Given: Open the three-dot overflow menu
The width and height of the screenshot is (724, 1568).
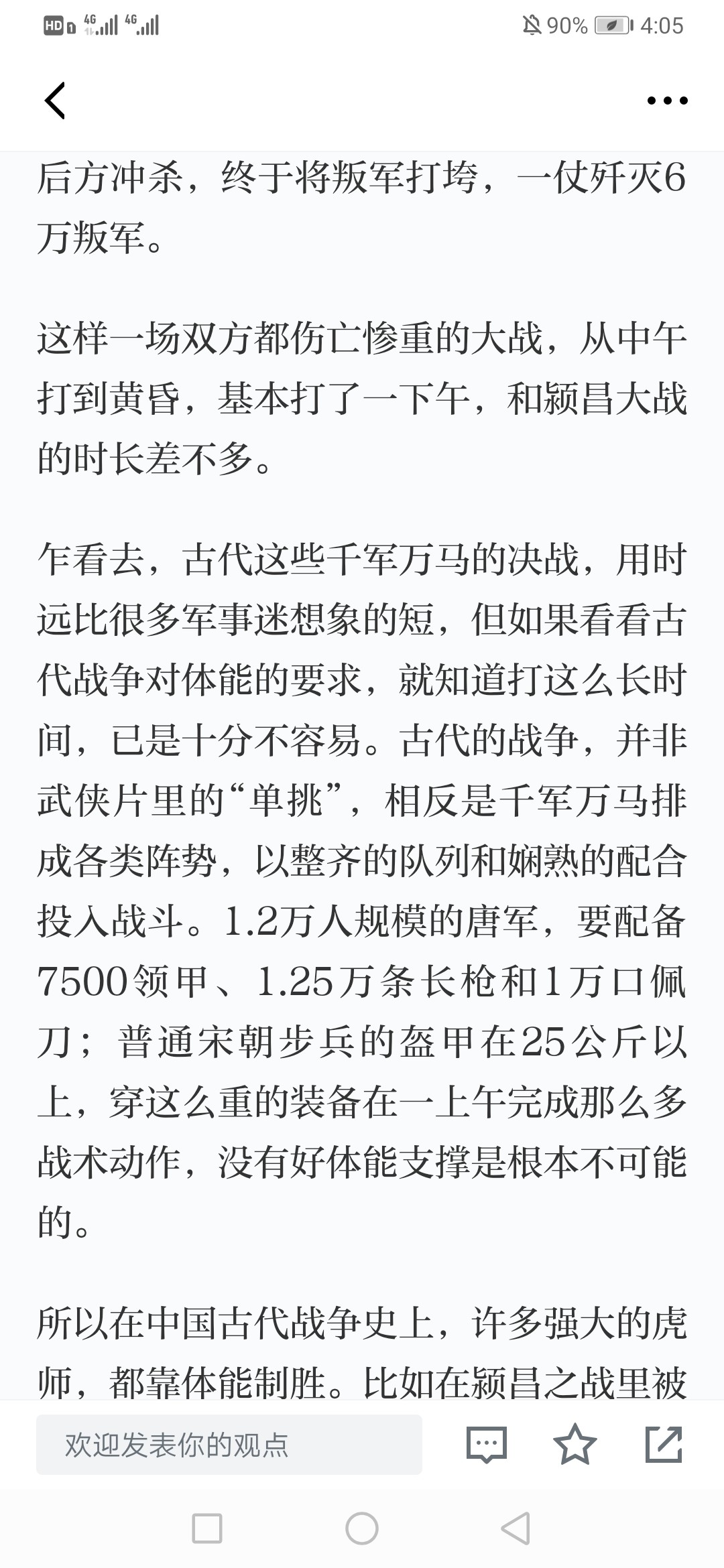Looking at the screenshot, I should pyautogui.click(x=667, y=101).
